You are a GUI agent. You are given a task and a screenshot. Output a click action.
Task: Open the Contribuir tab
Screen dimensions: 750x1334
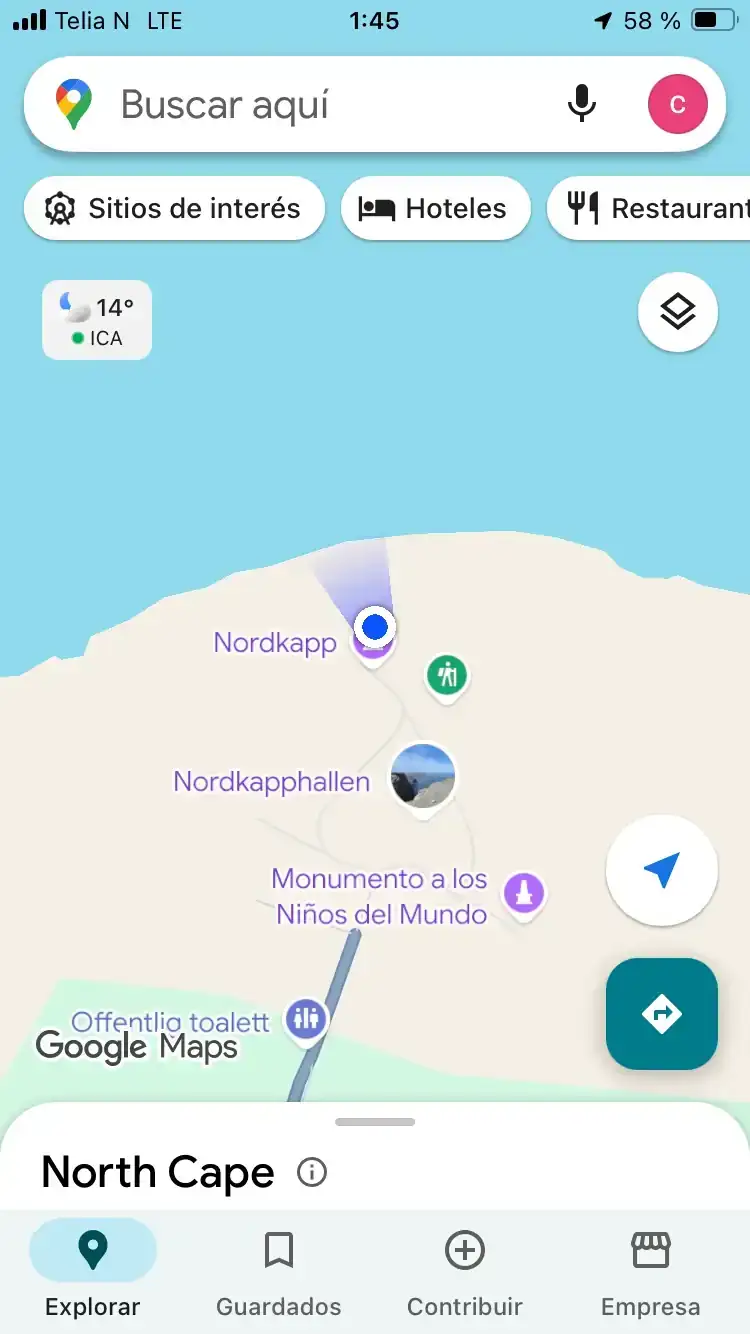464,1269
